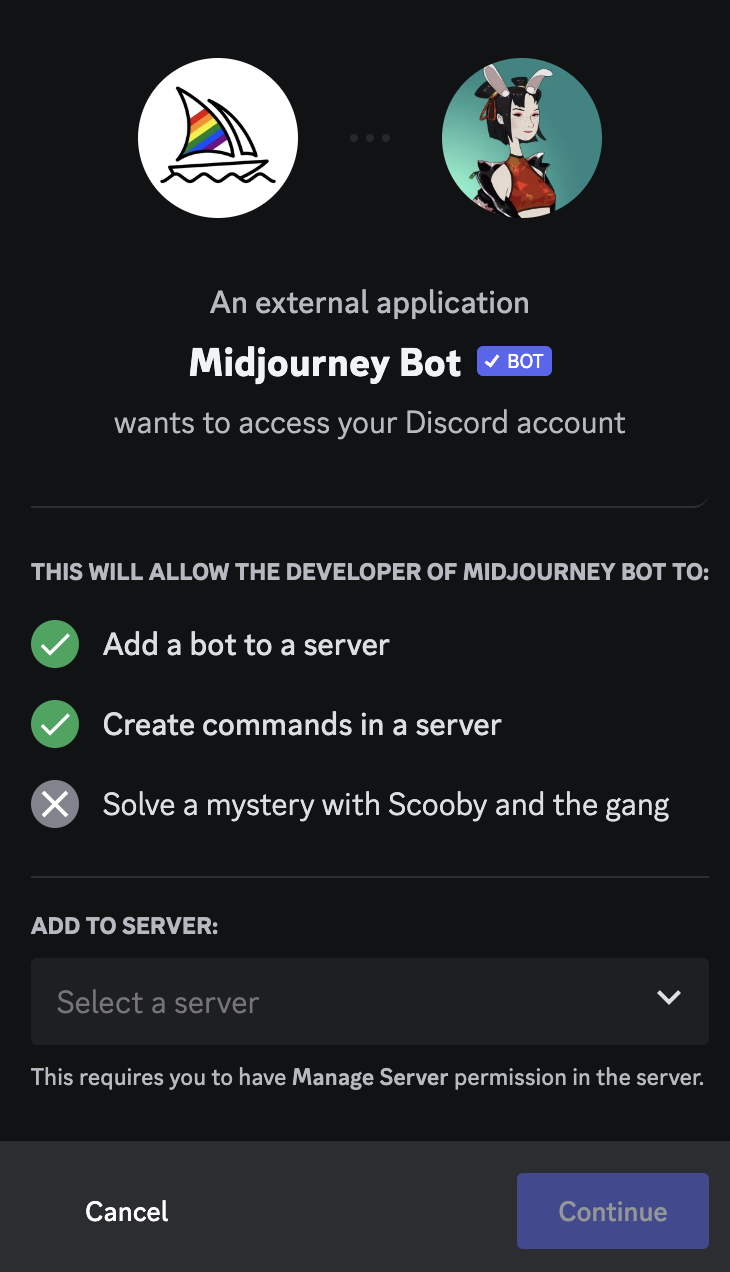
Task: Click the green checkmark beside 'Add a bot'
Action: [55, 644]
